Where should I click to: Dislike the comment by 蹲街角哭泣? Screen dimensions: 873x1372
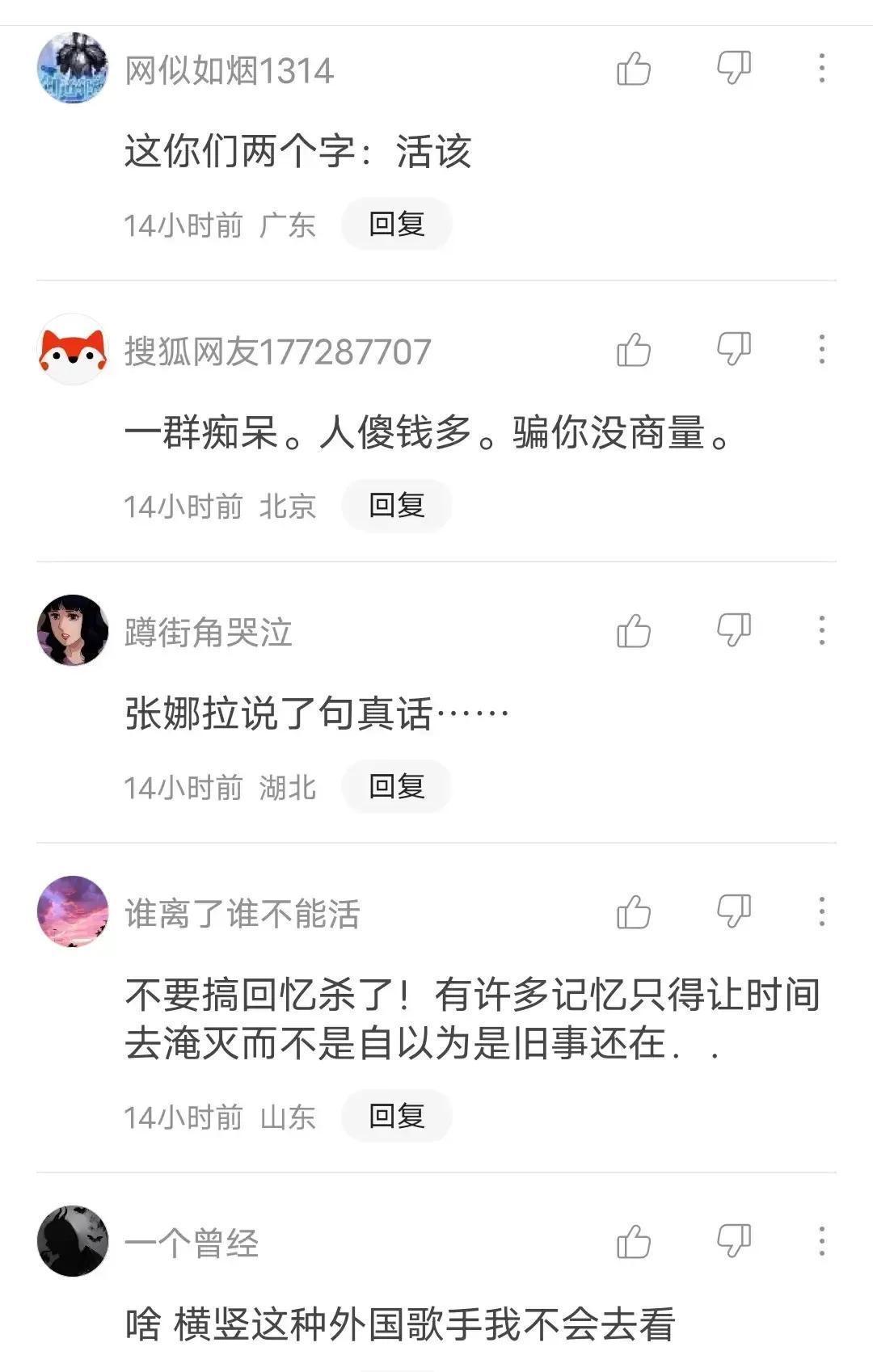734,631
